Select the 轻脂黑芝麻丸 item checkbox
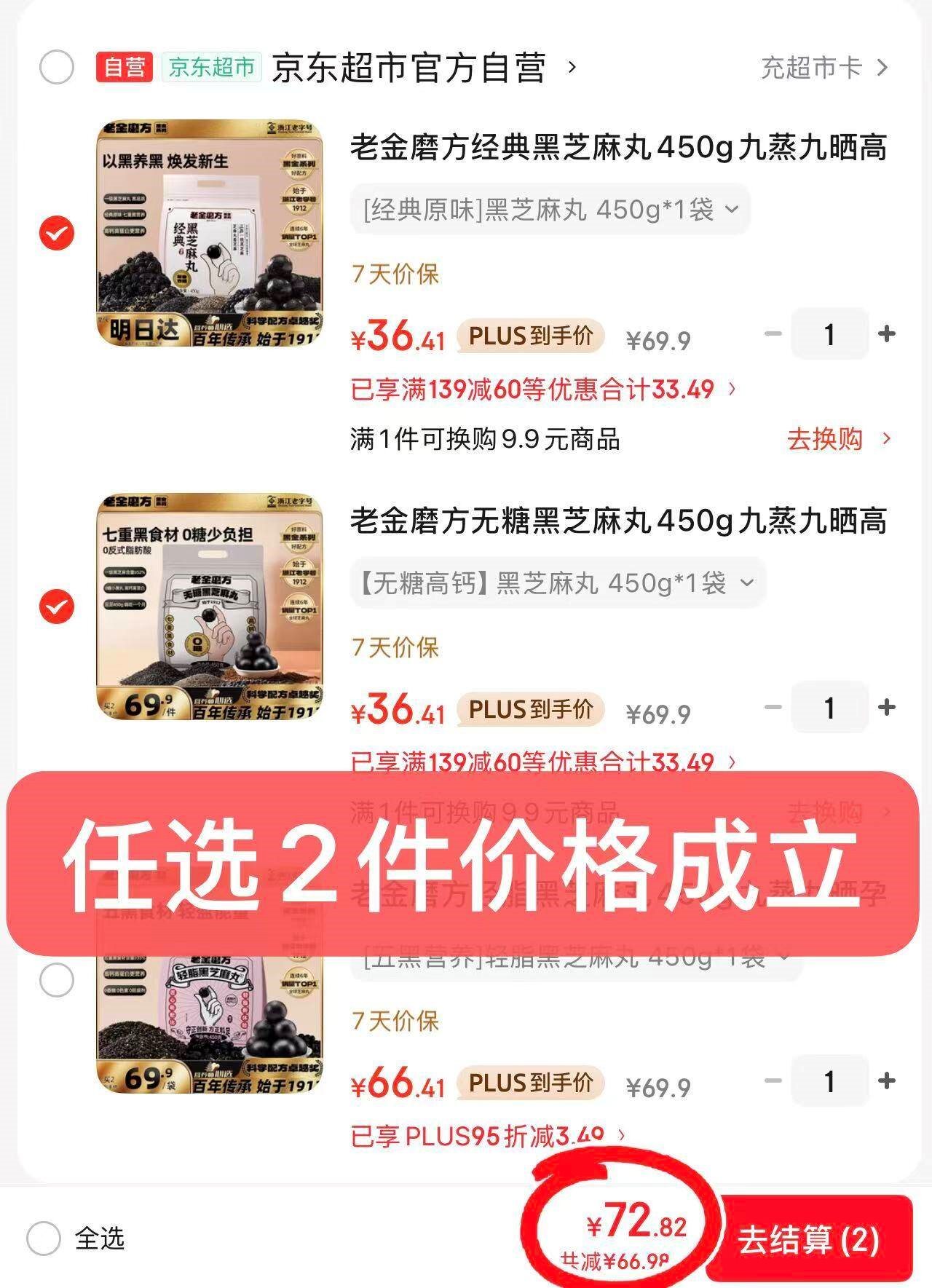 pos(57,980)
